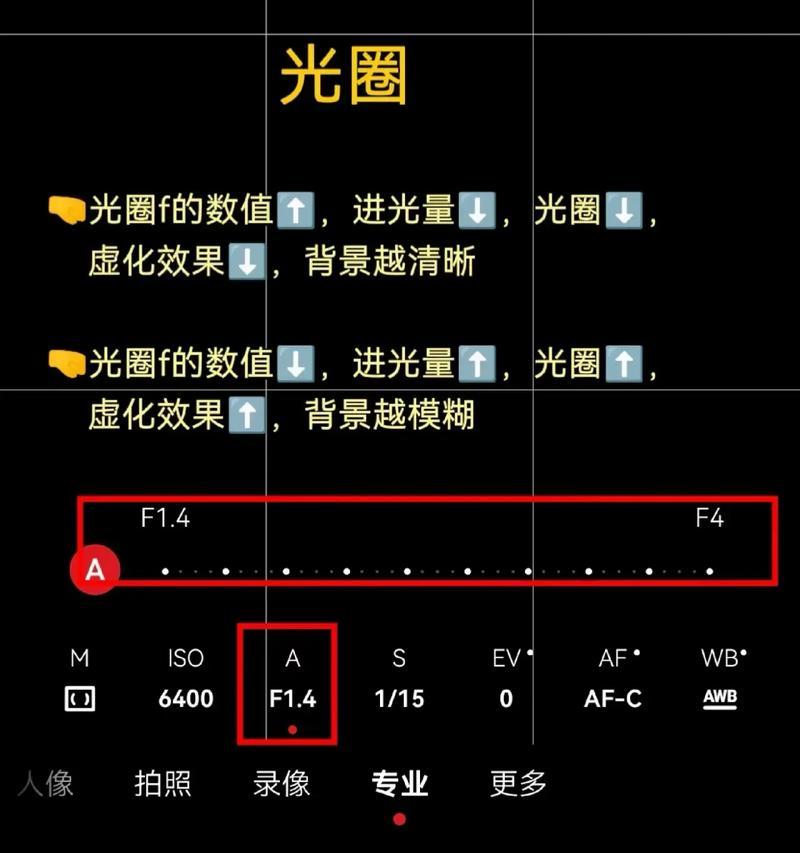Screen dimensions: 800x853
Task: Open the 更多 more modes tab
Action: [518, 783]
